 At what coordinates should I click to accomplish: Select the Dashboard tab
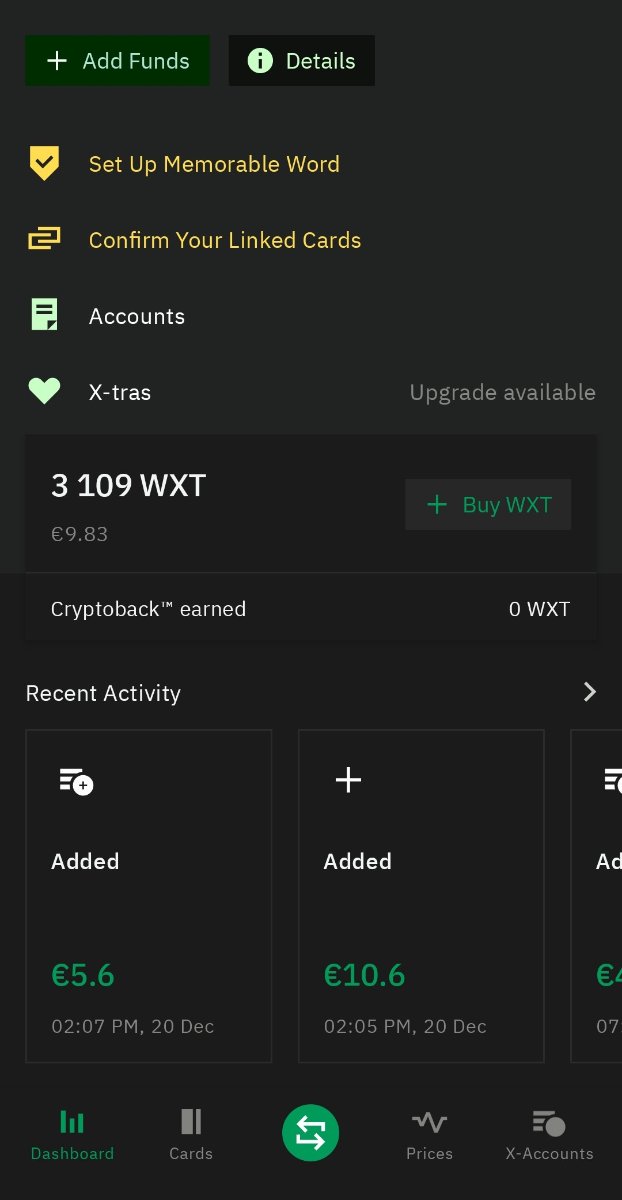(x=72, y=1134)
